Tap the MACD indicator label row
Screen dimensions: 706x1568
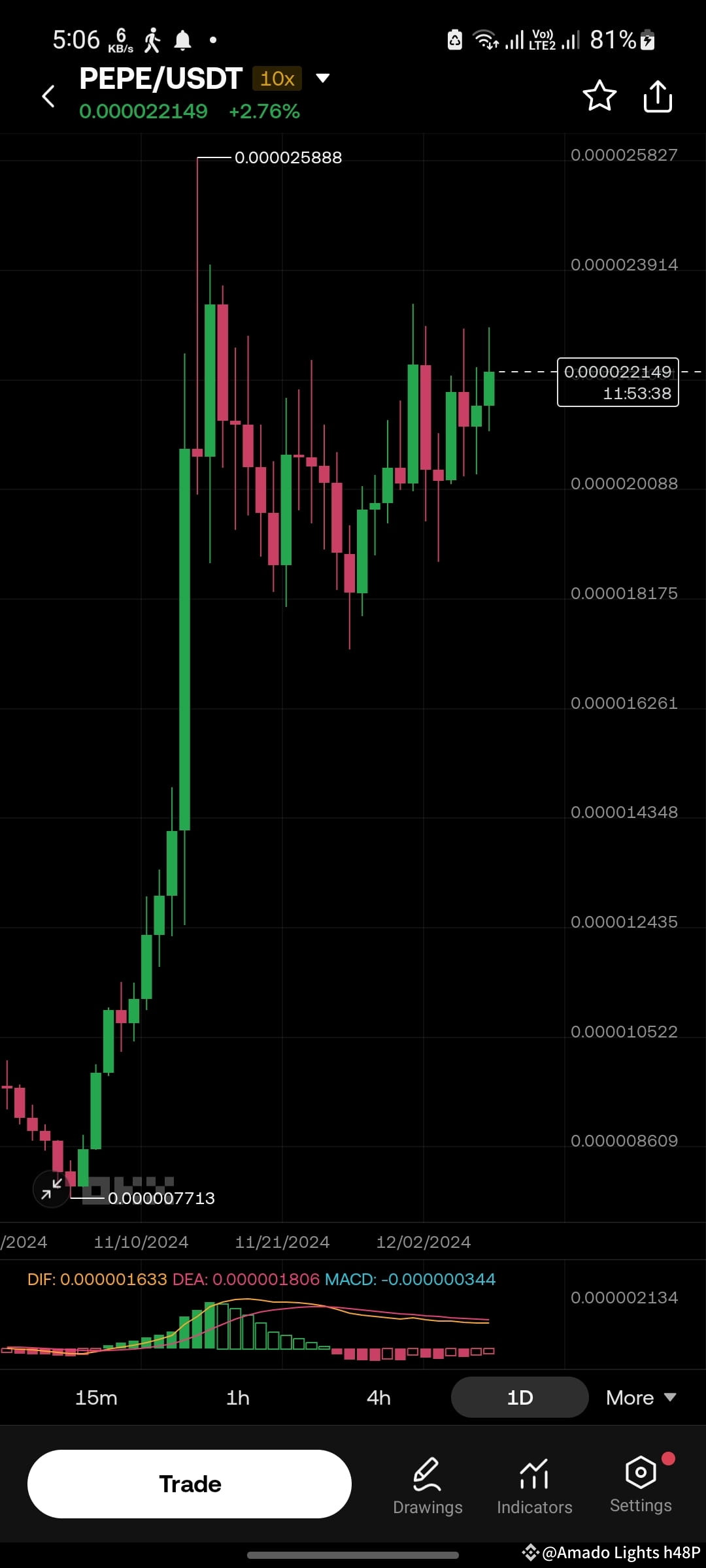[411, 1279]
